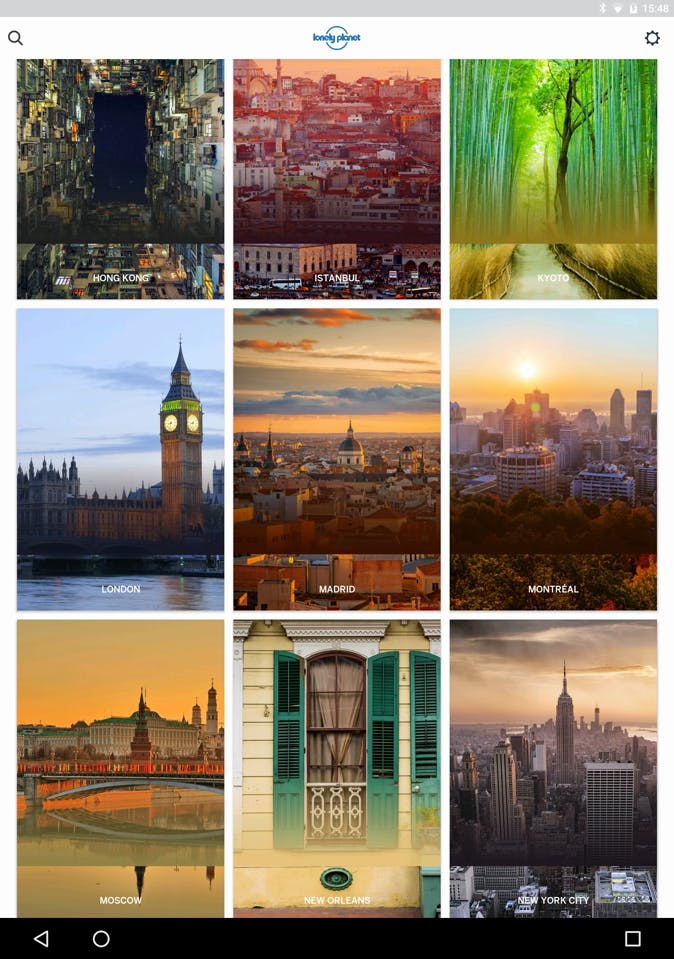Select the Moscow city tile
Screen dimensions: 674x959
point(120,768)
